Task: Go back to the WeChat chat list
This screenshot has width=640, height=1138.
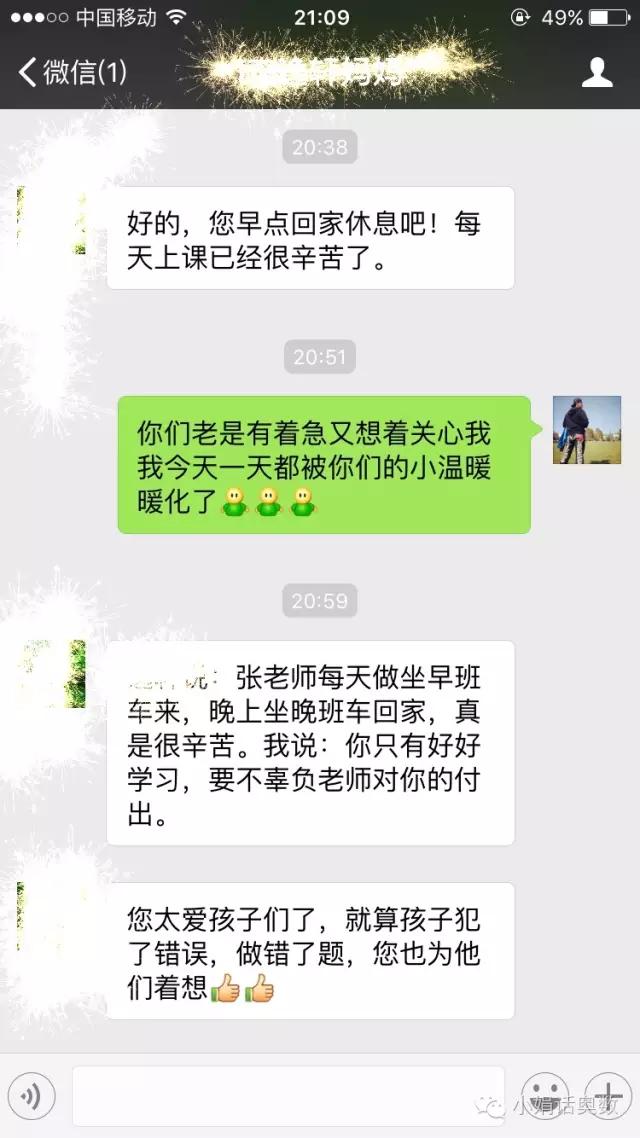Action: point(70,72)
